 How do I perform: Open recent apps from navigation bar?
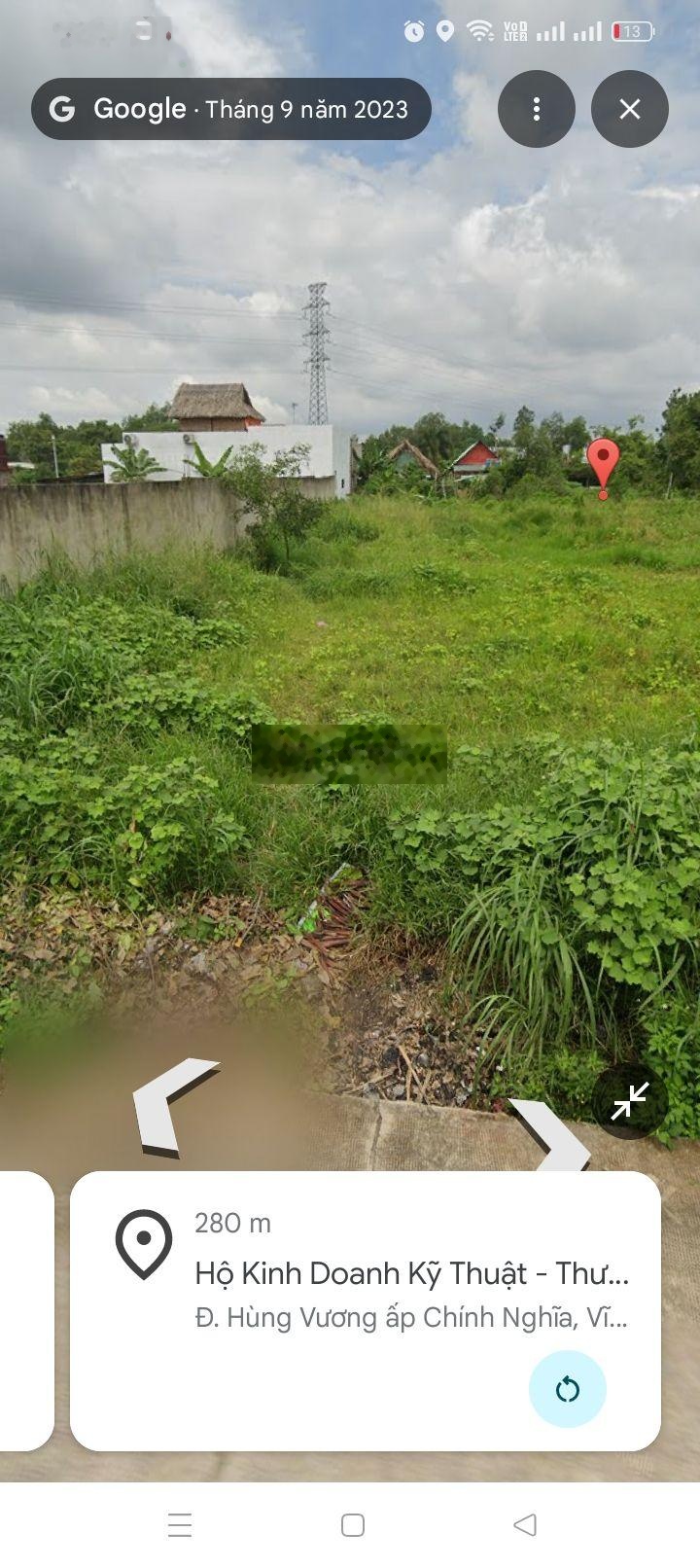(x=180, y=1524)
